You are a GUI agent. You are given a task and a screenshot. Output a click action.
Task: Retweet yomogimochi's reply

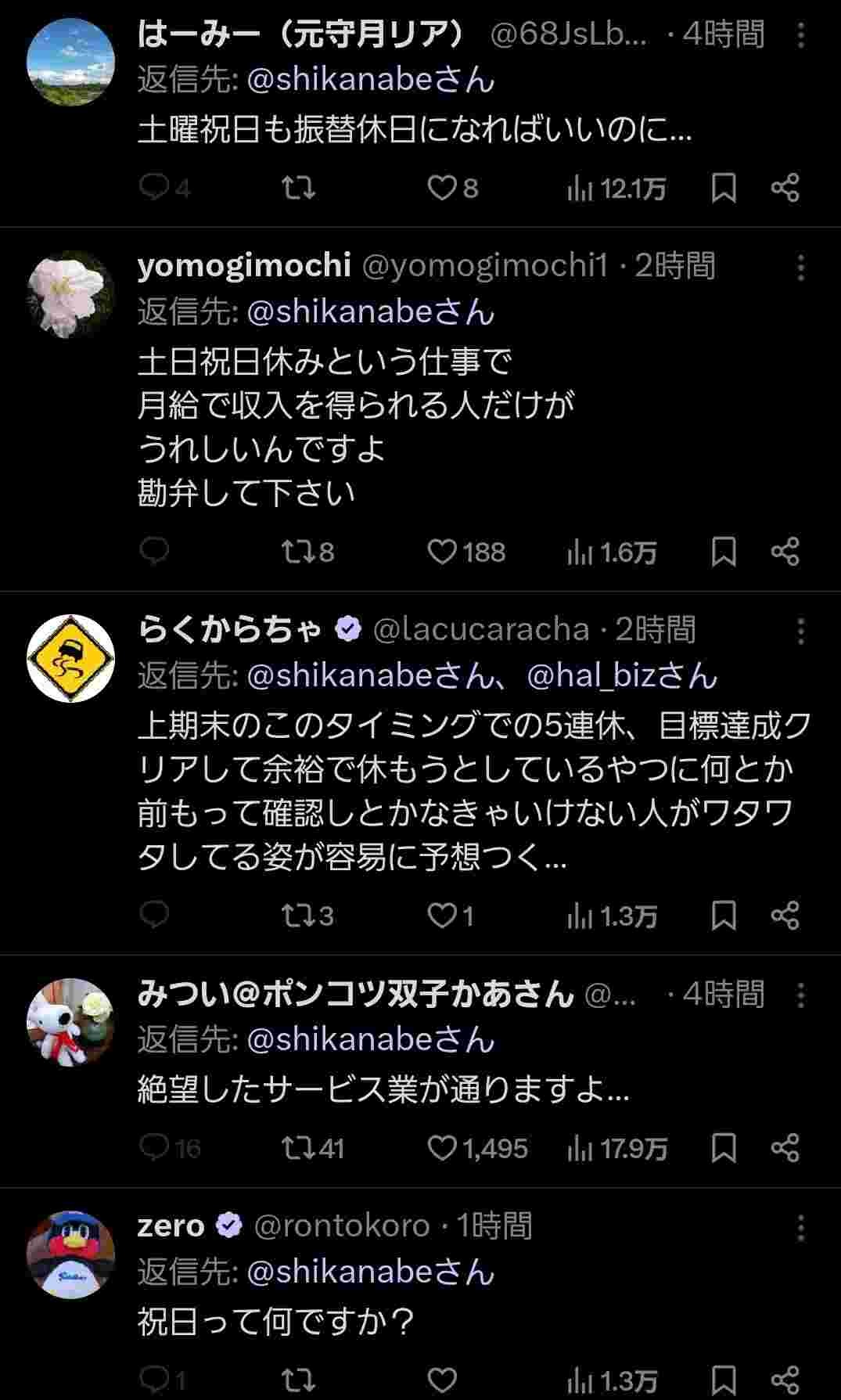click(x=297, y=552)
